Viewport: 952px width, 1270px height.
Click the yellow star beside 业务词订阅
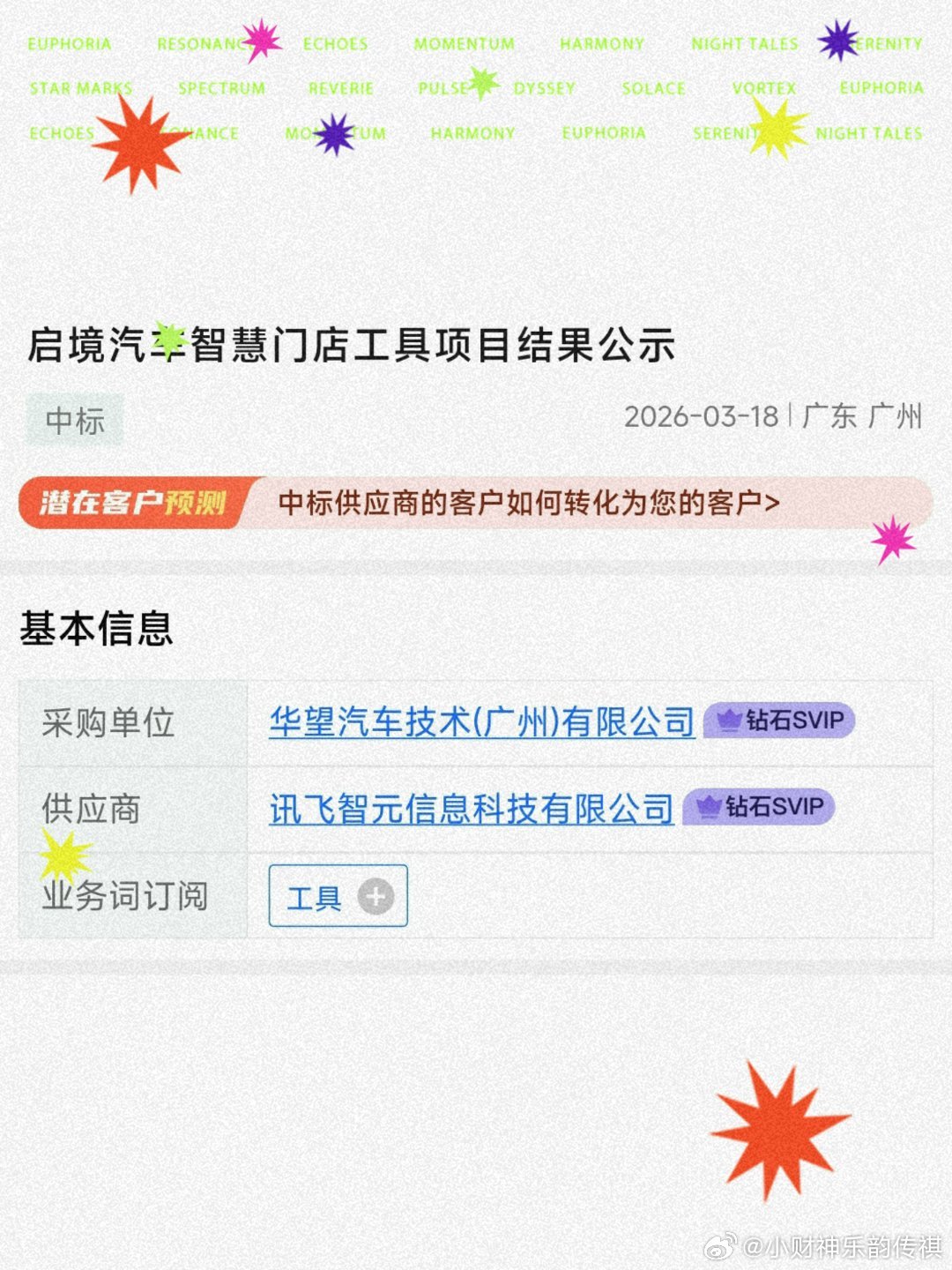(x=64, y=853)
